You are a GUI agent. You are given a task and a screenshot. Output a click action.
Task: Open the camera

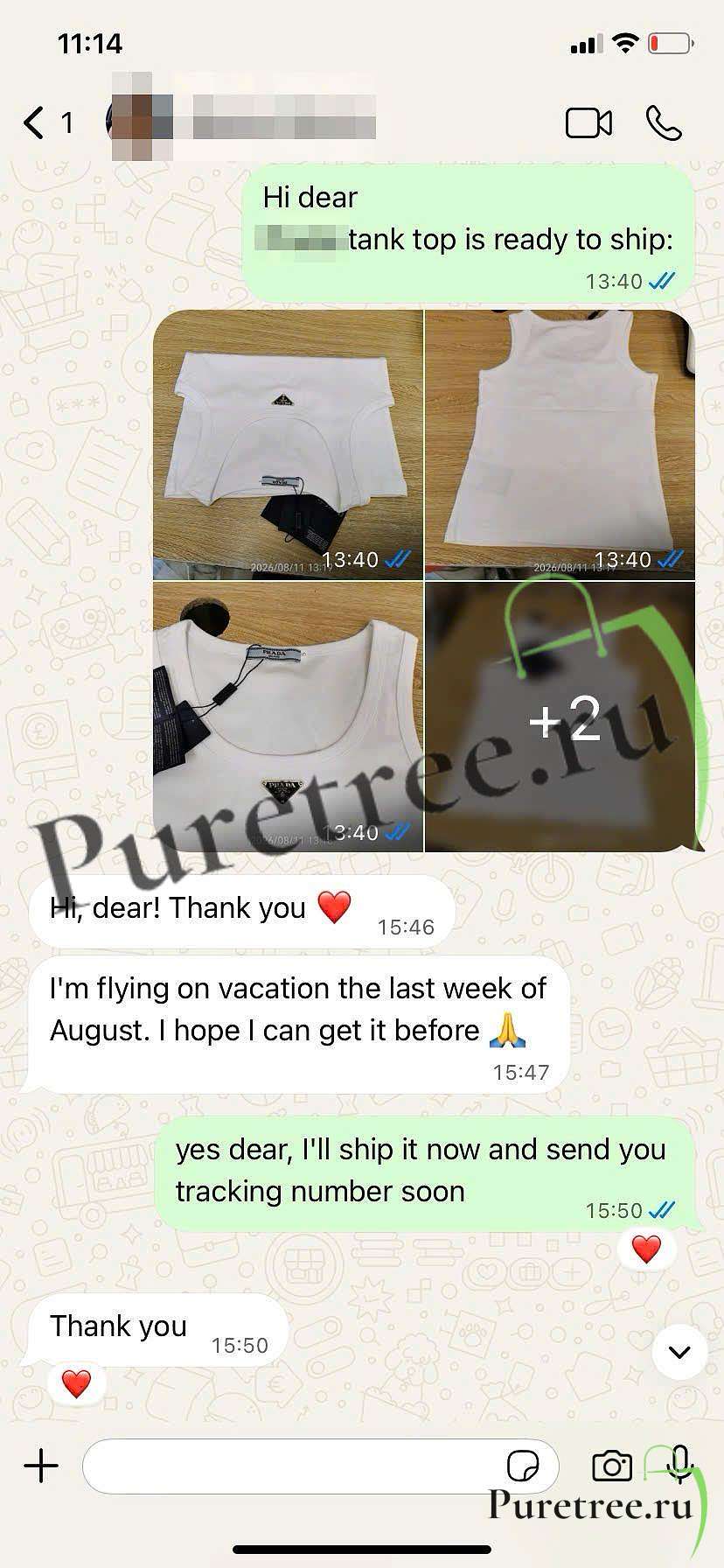[612, 1466]
